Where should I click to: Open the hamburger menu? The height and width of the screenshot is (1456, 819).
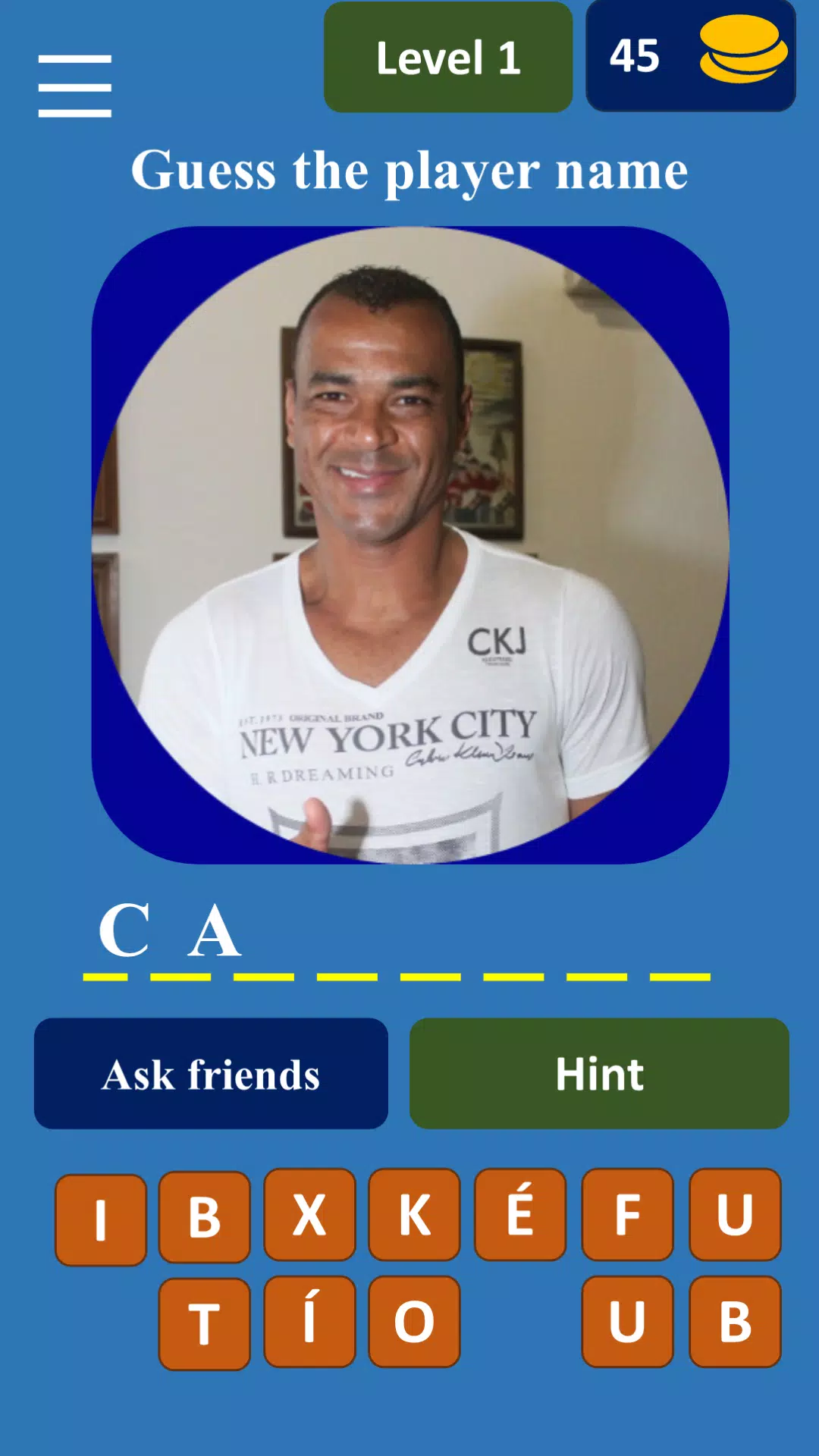(x=74, y=86)
